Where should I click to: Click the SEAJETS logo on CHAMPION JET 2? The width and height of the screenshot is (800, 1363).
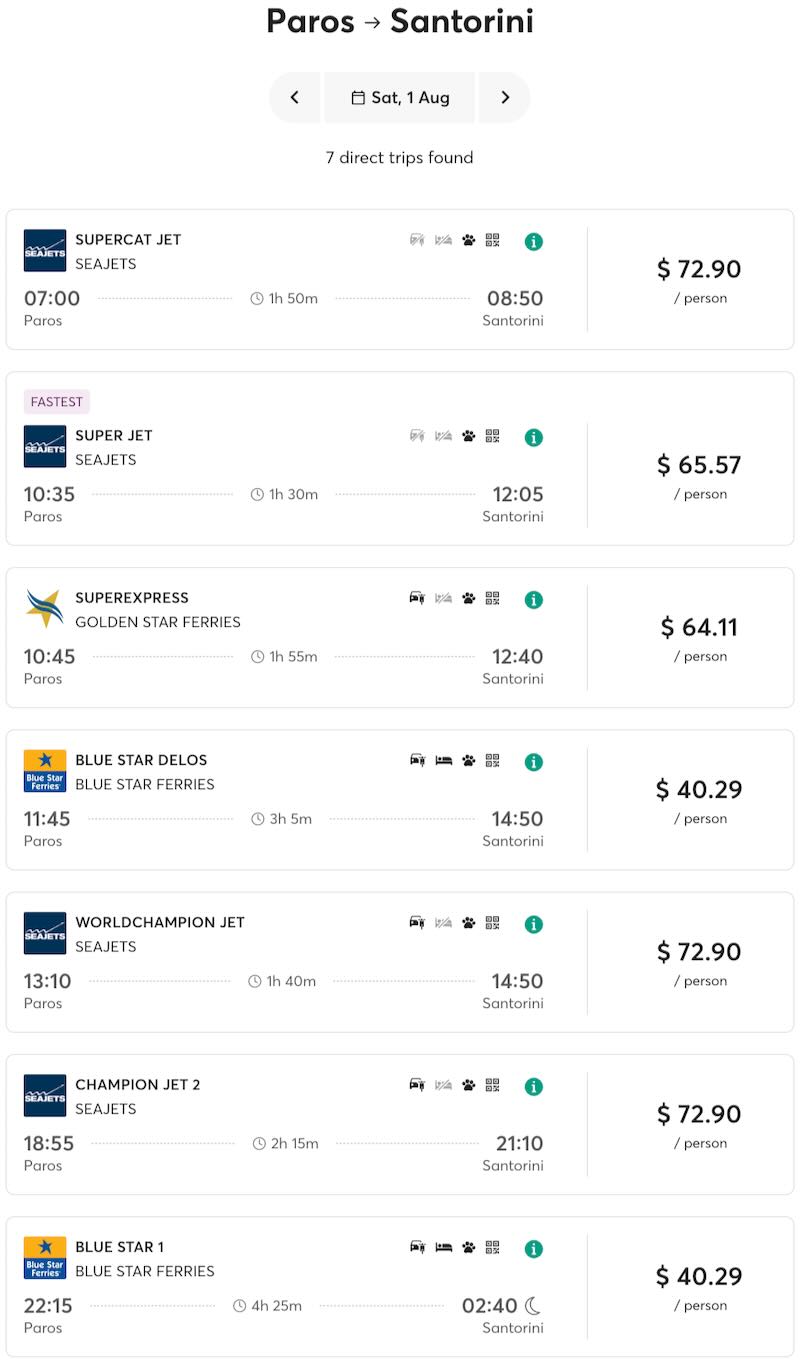point(44,1095)
